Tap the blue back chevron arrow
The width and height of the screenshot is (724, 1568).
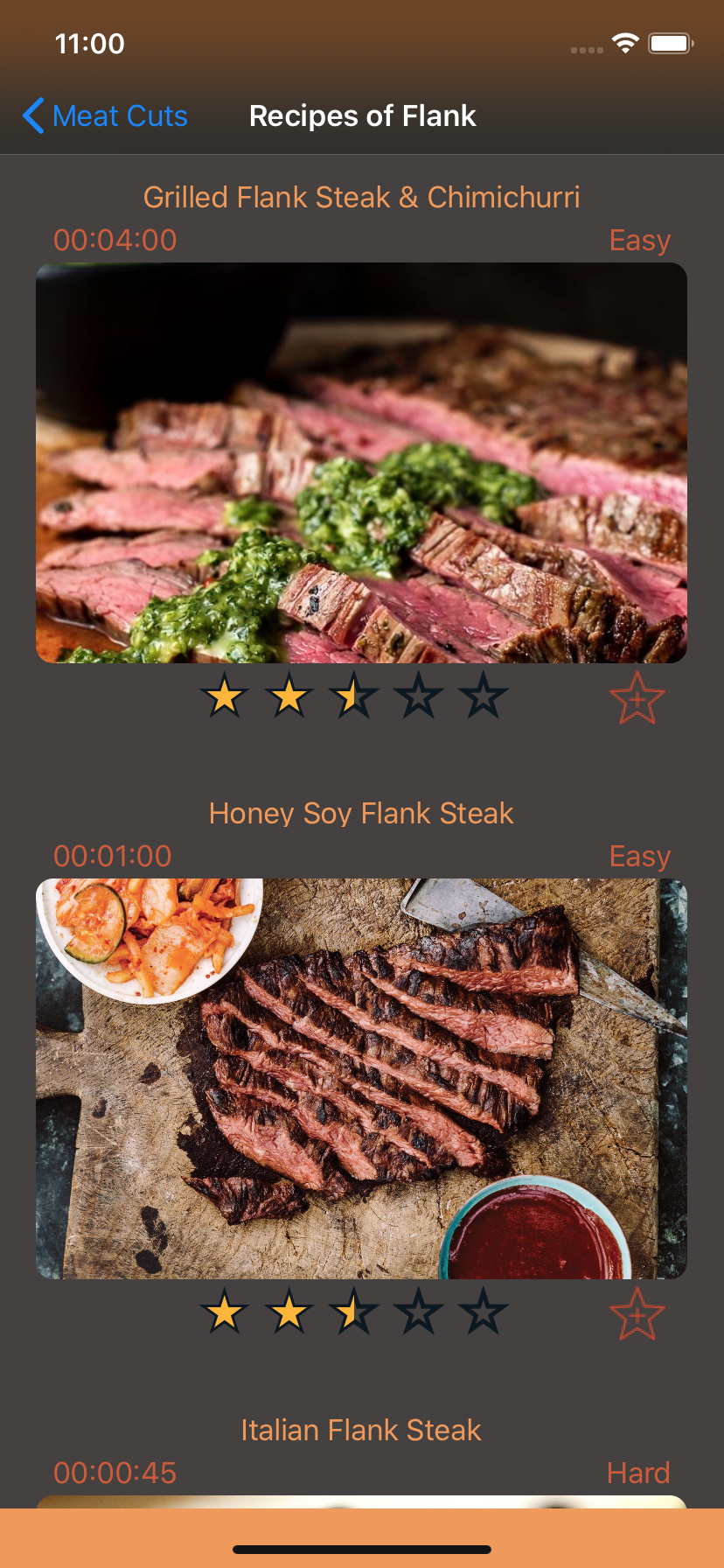point(33,115)
